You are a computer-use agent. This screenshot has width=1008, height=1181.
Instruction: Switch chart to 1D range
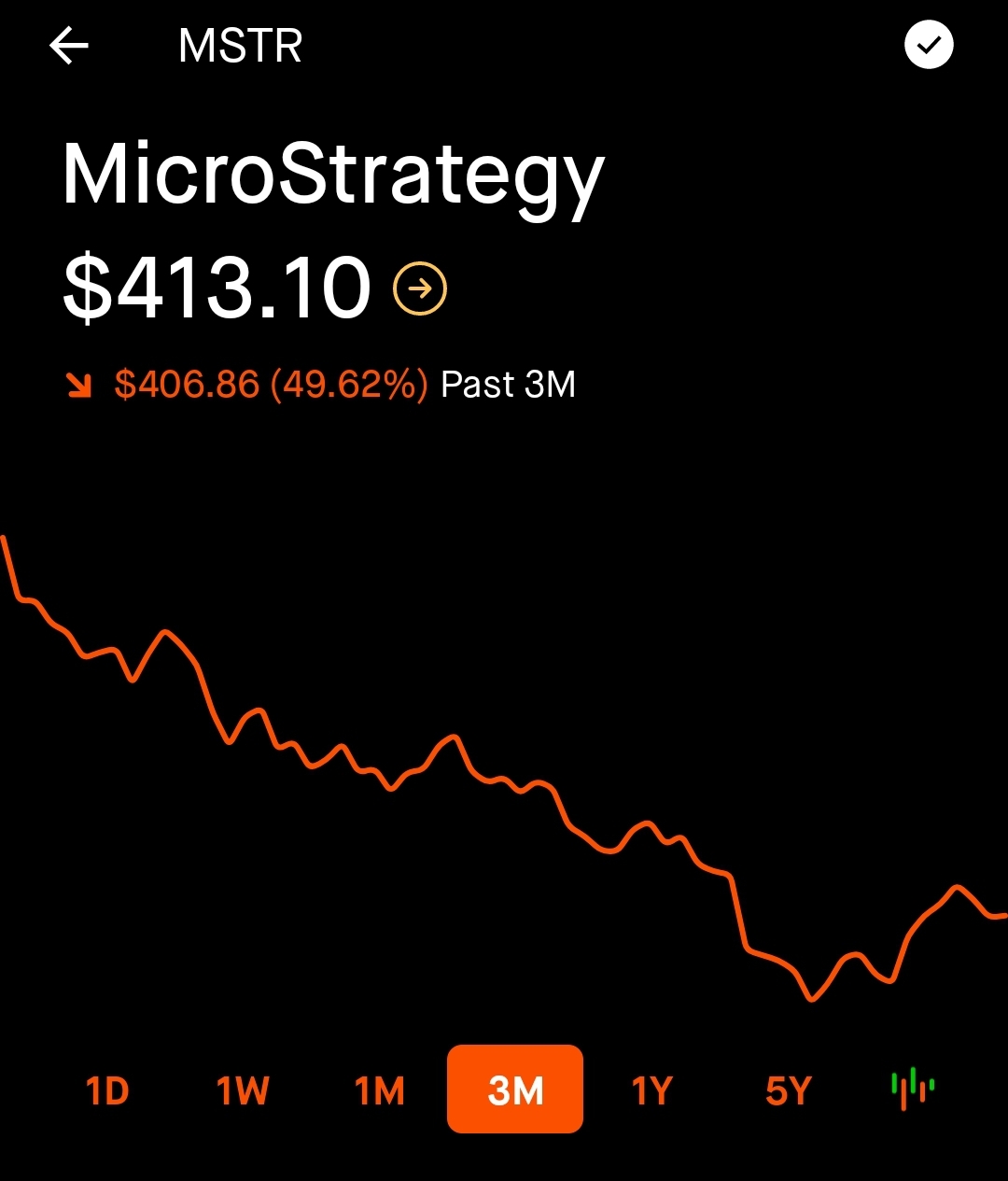tap(107, 1090)
